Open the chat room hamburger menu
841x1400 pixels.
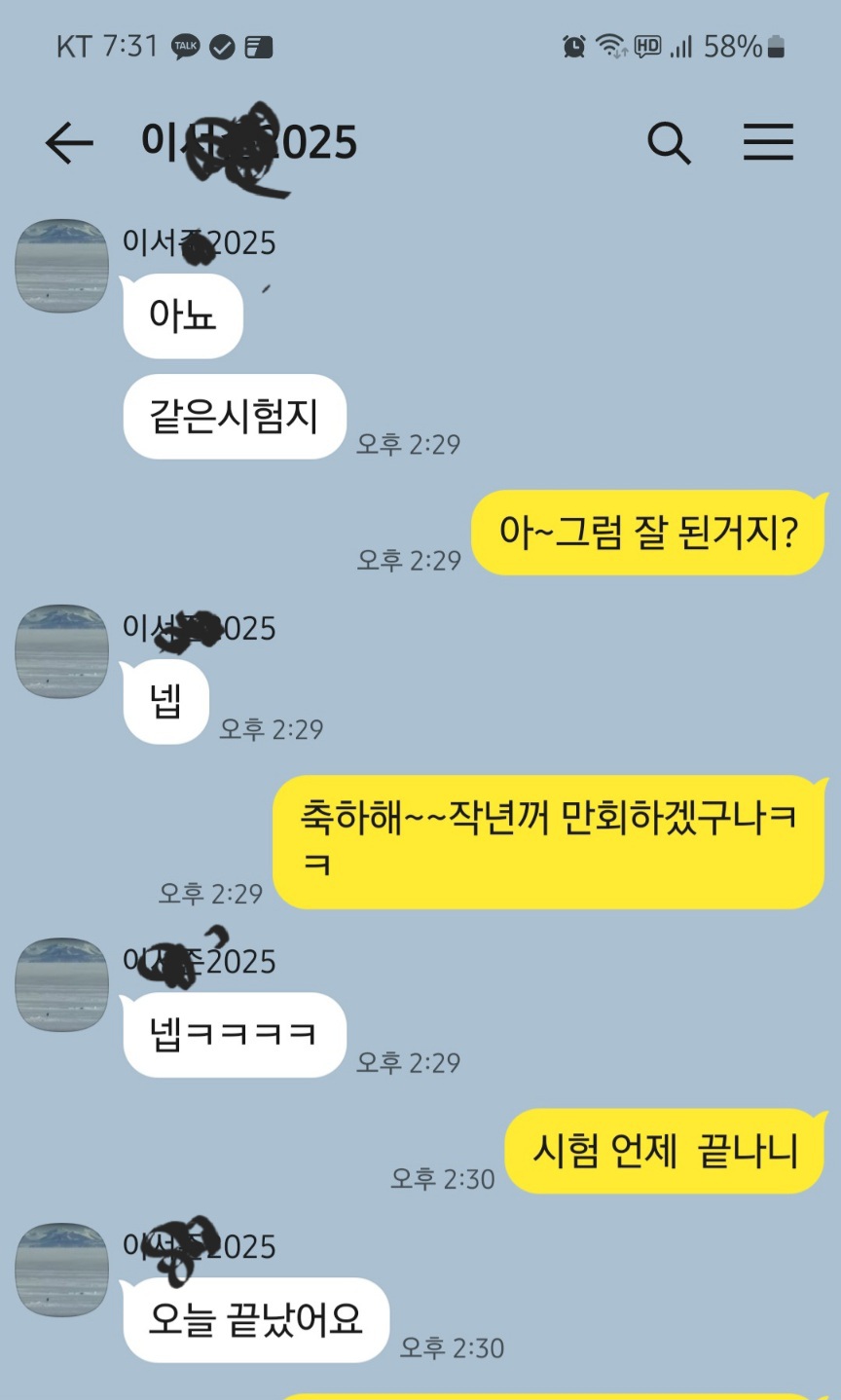point(768,143)
